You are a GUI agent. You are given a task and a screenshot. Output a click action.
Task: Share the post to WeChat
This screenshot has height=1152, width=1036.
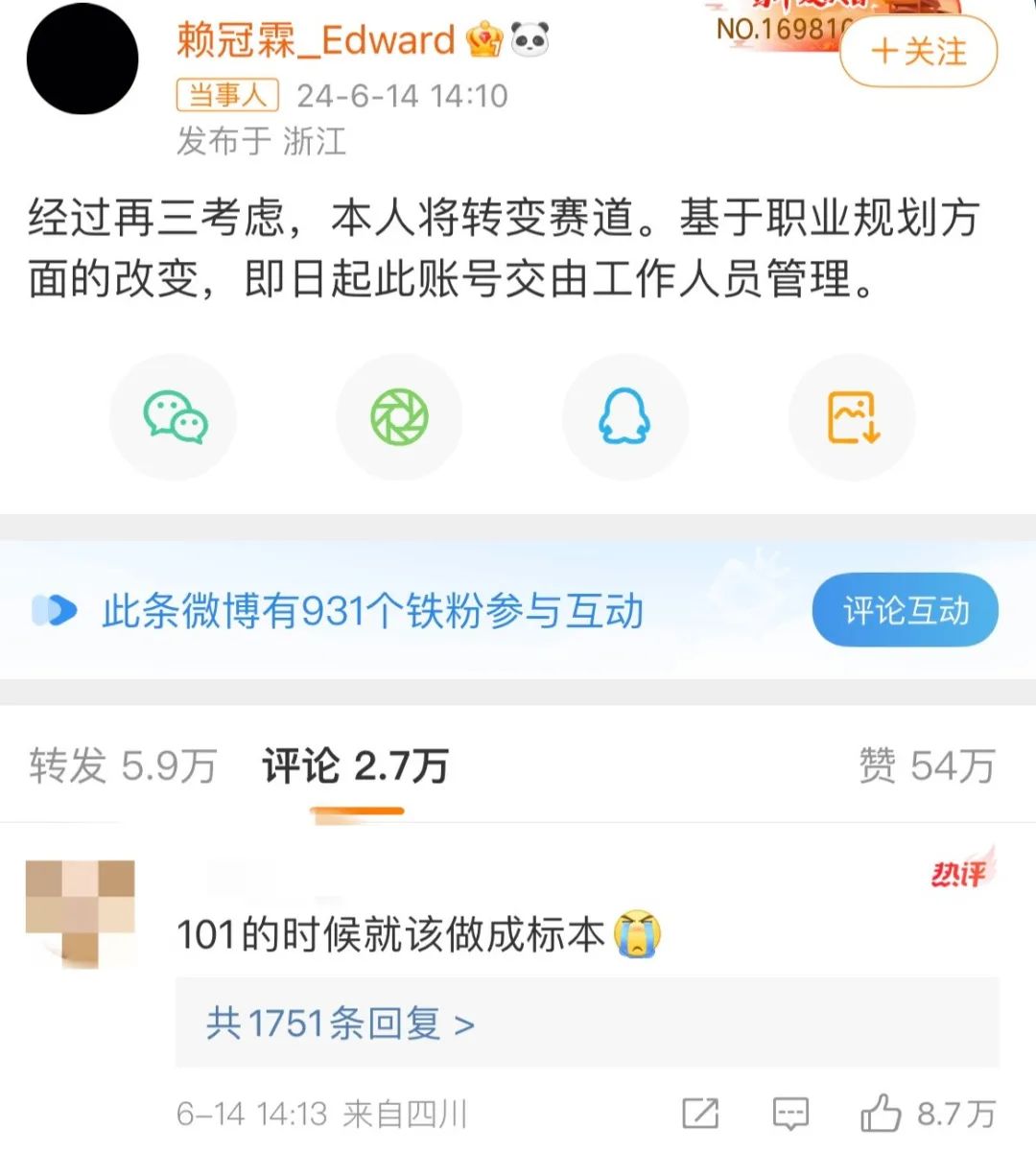click(174, 417)
